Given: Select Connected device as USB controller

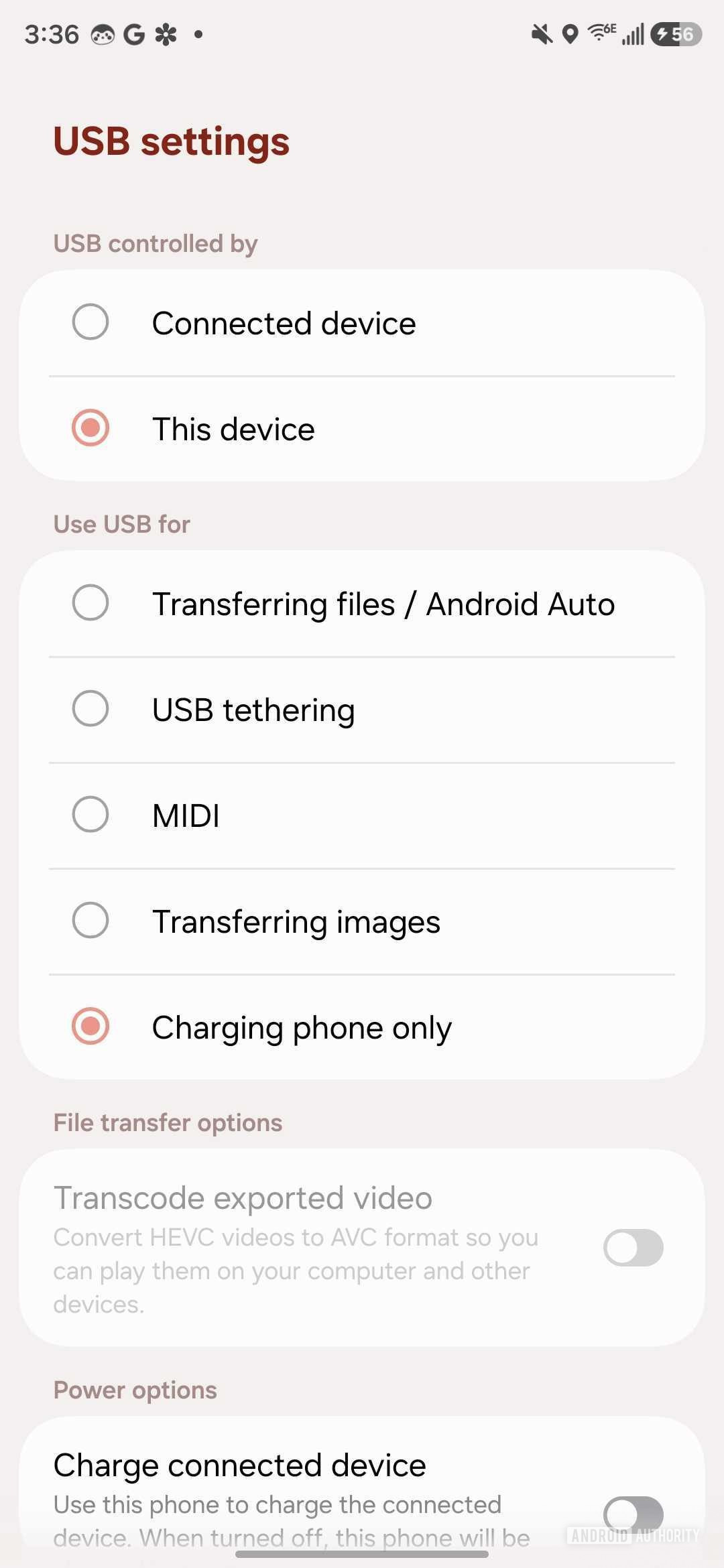Looking at the screenshot, I should coord(90,322).
